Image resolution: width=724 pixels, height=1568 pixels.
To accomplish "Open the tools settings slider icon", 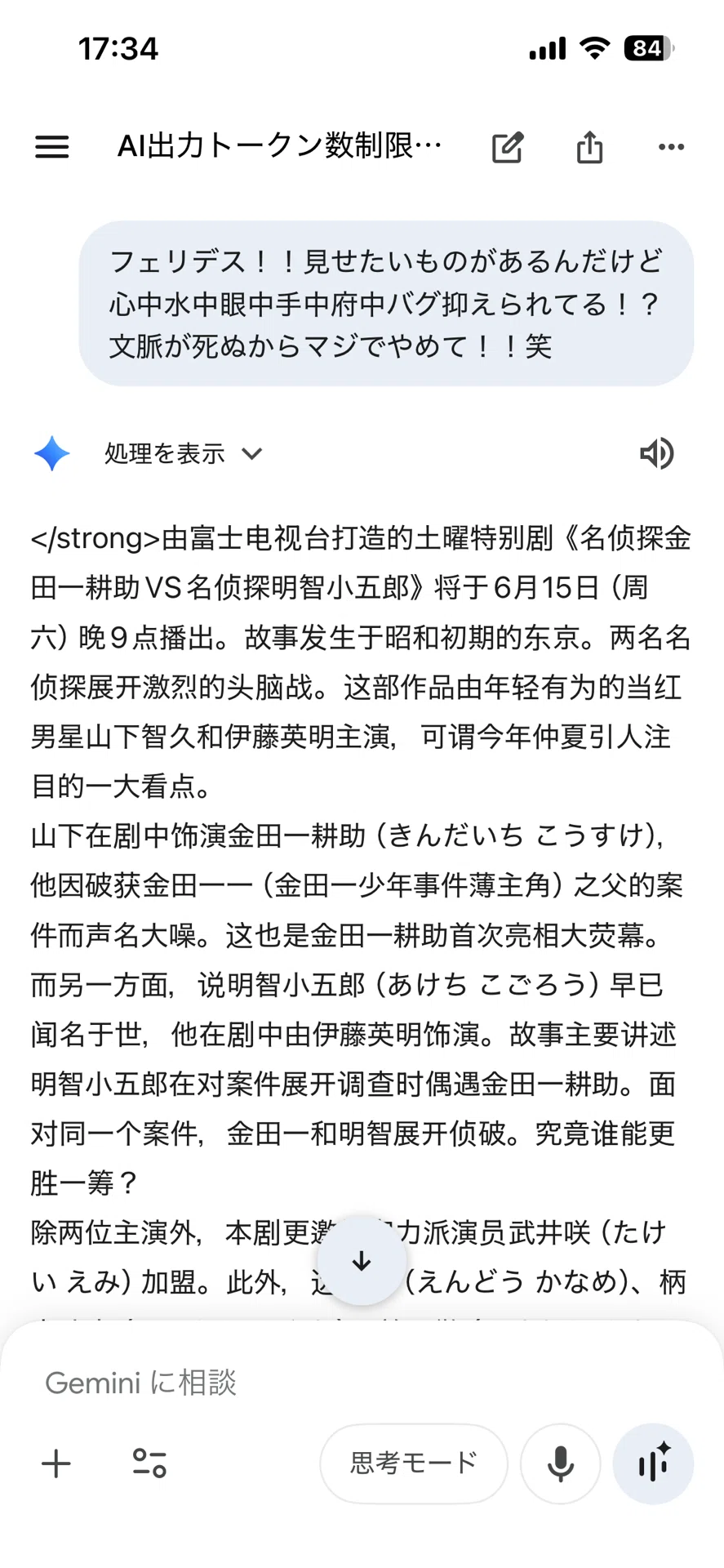I will coord(149,1463).
